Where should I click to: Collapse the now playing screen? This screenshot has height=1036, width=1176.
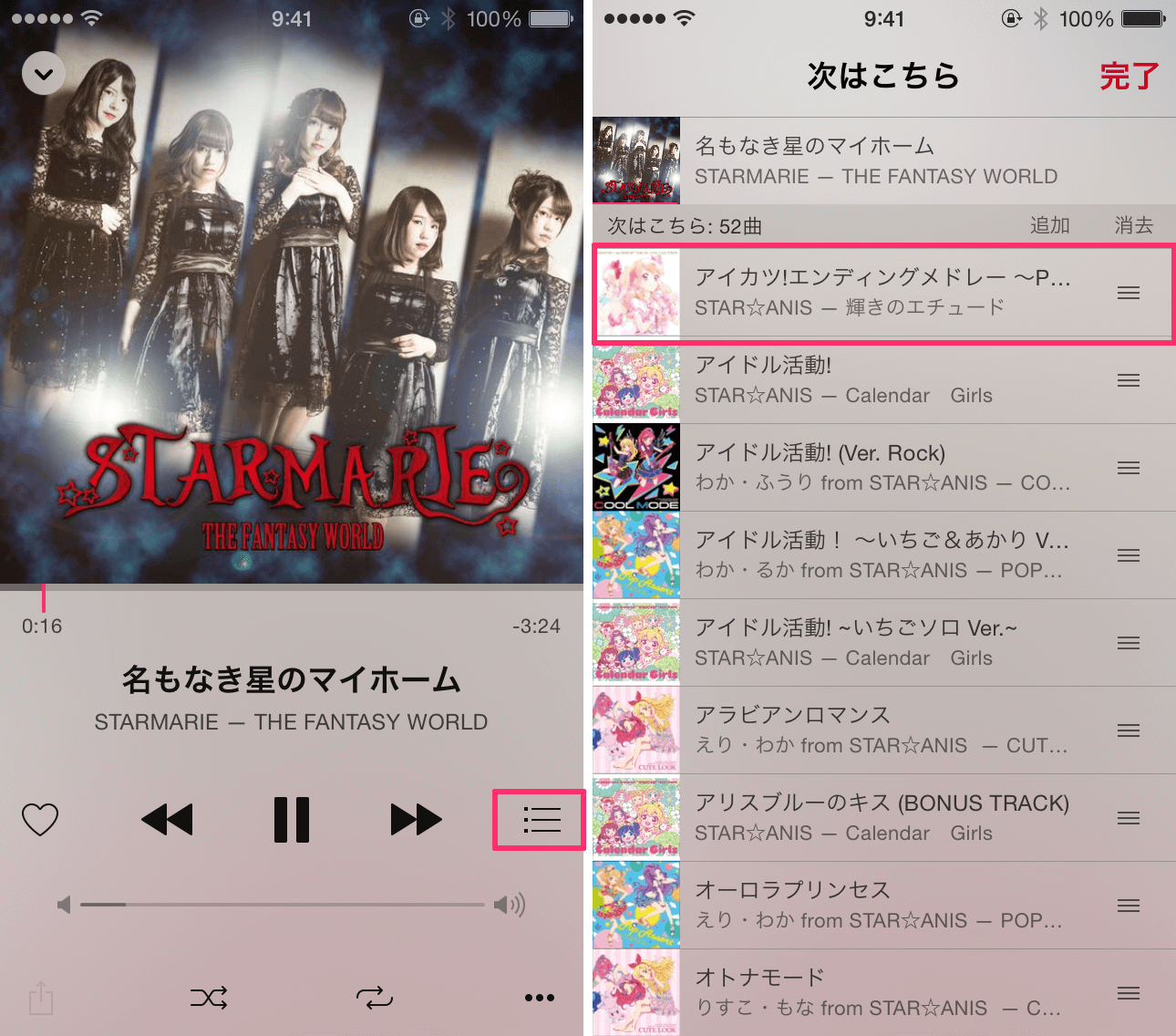(44, 74)
